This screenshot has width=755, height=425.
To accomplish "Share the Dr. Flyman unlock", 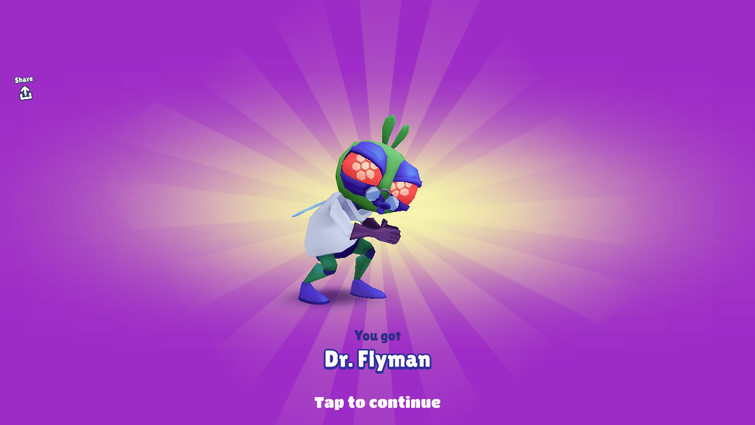I will [25, 91].
